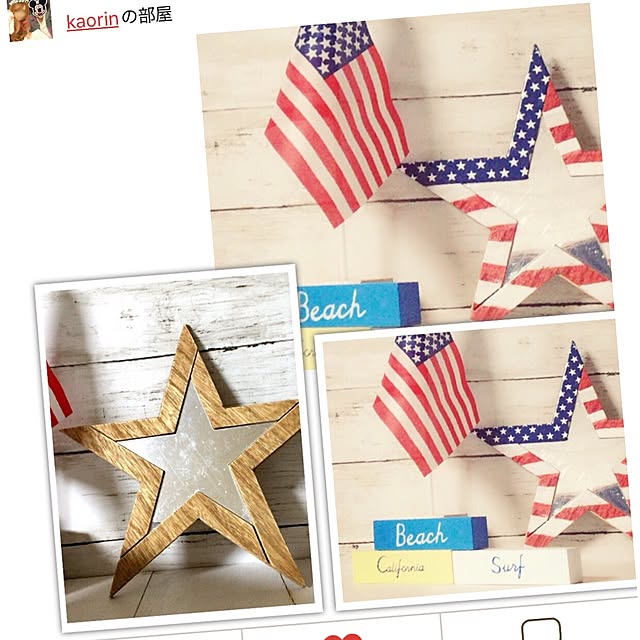Tap kaorin's profile avatar
The width and height of the screenshot is (640, 640).
(x=31, y=20)
